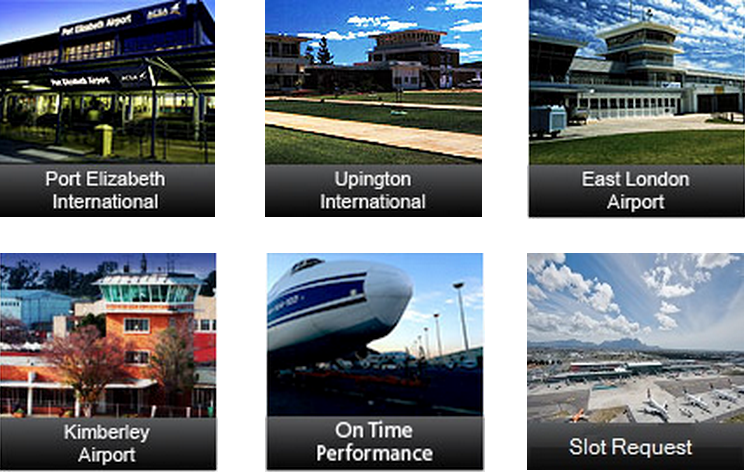View Kimberley Airport
The height and width of the screenshot is (472, 745).
107,361
